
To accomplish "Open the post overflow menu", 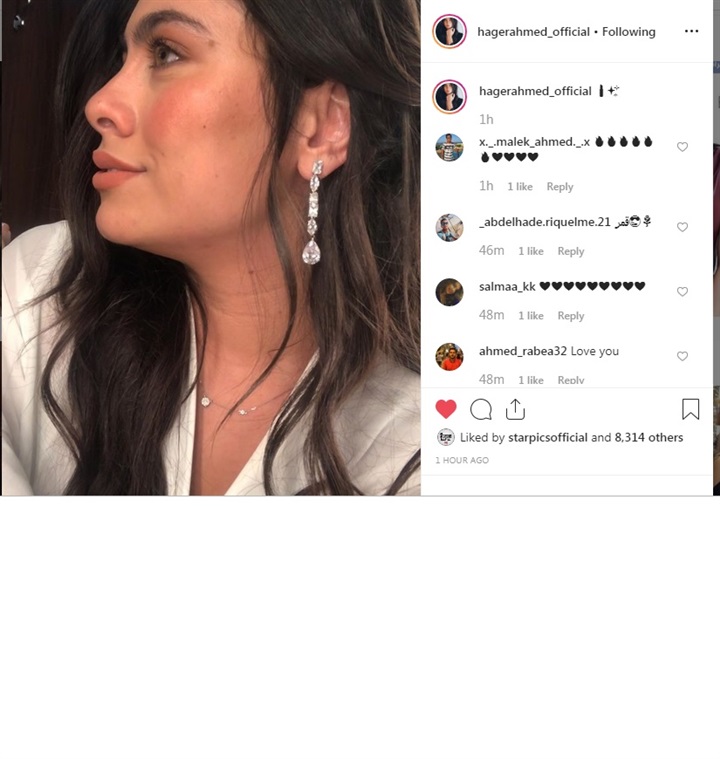I will (691, 31).
